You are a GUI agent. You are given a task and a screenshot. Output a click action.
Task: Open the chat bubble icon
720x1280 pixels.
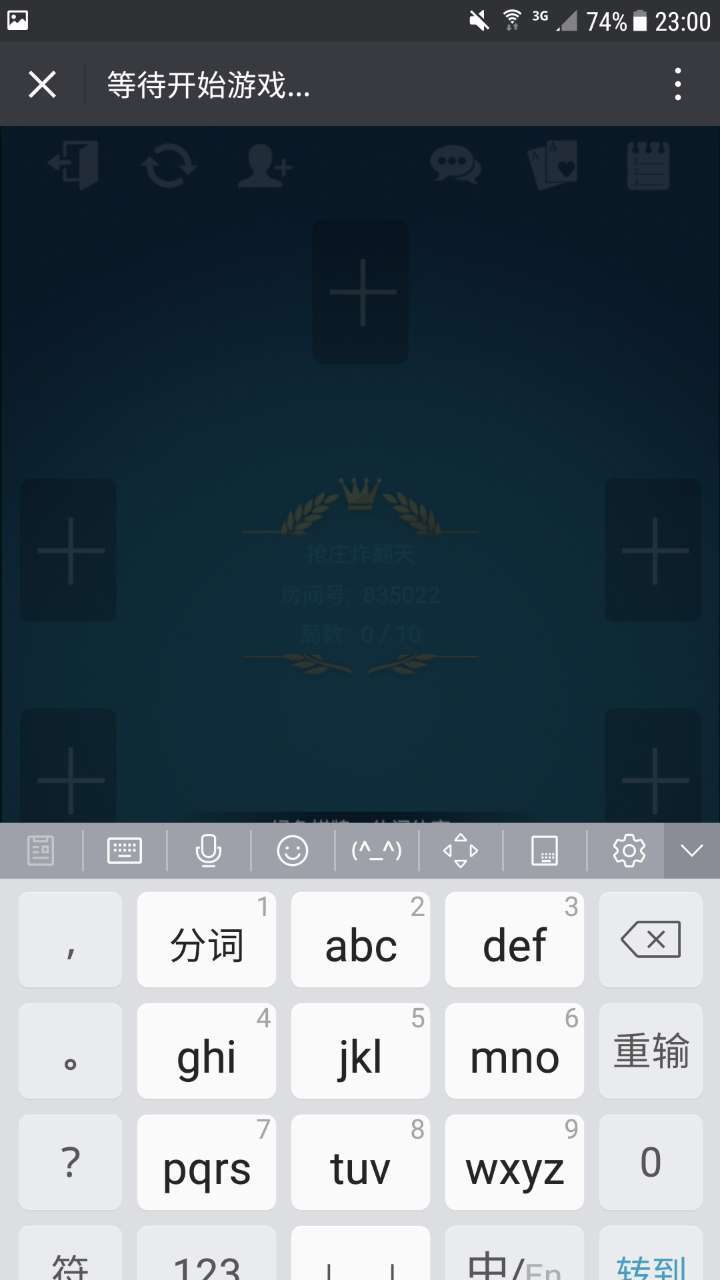(x=456, y=165)
